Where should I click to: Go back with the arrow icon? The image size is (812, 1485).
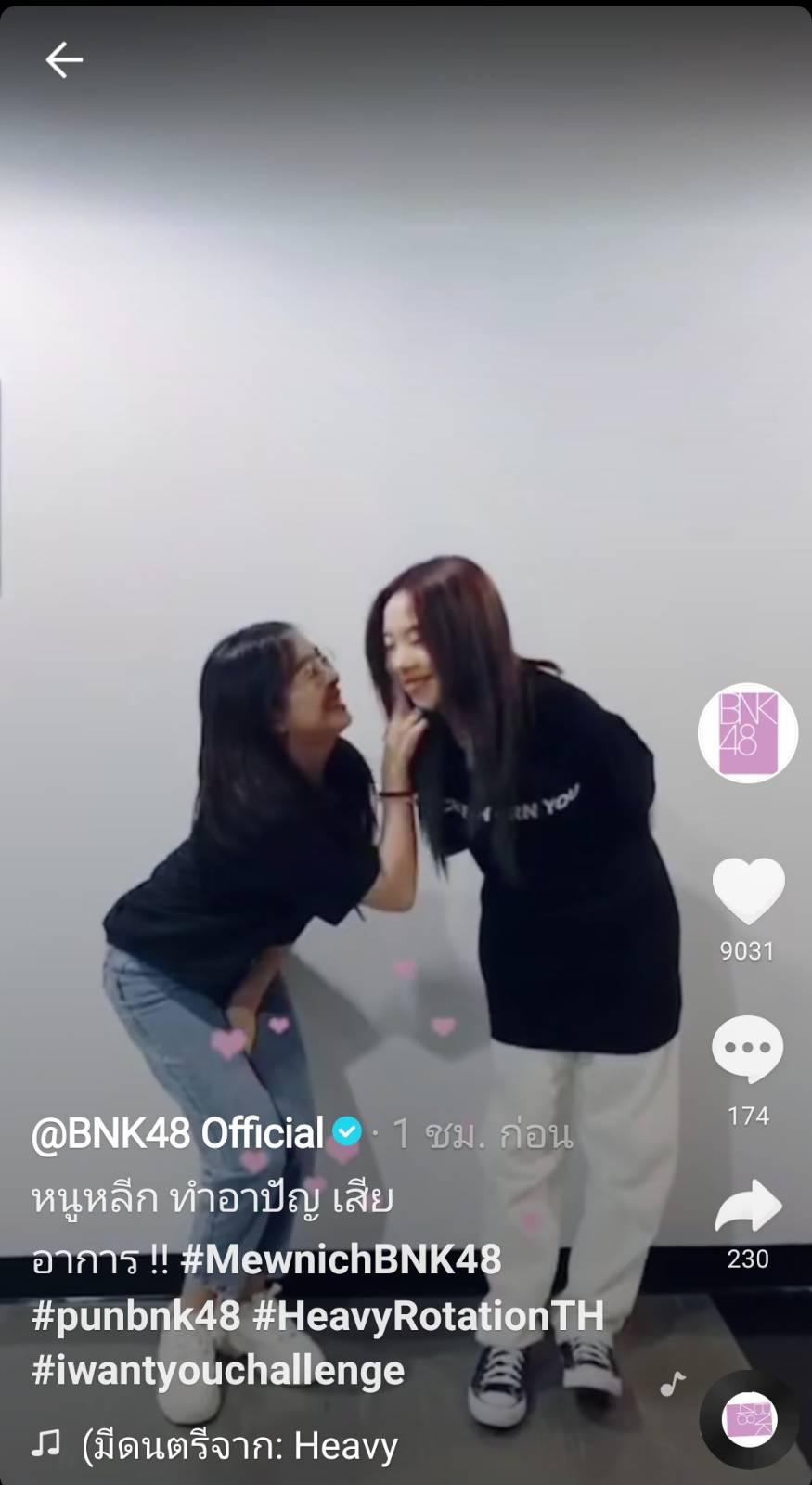pos(64,60)
